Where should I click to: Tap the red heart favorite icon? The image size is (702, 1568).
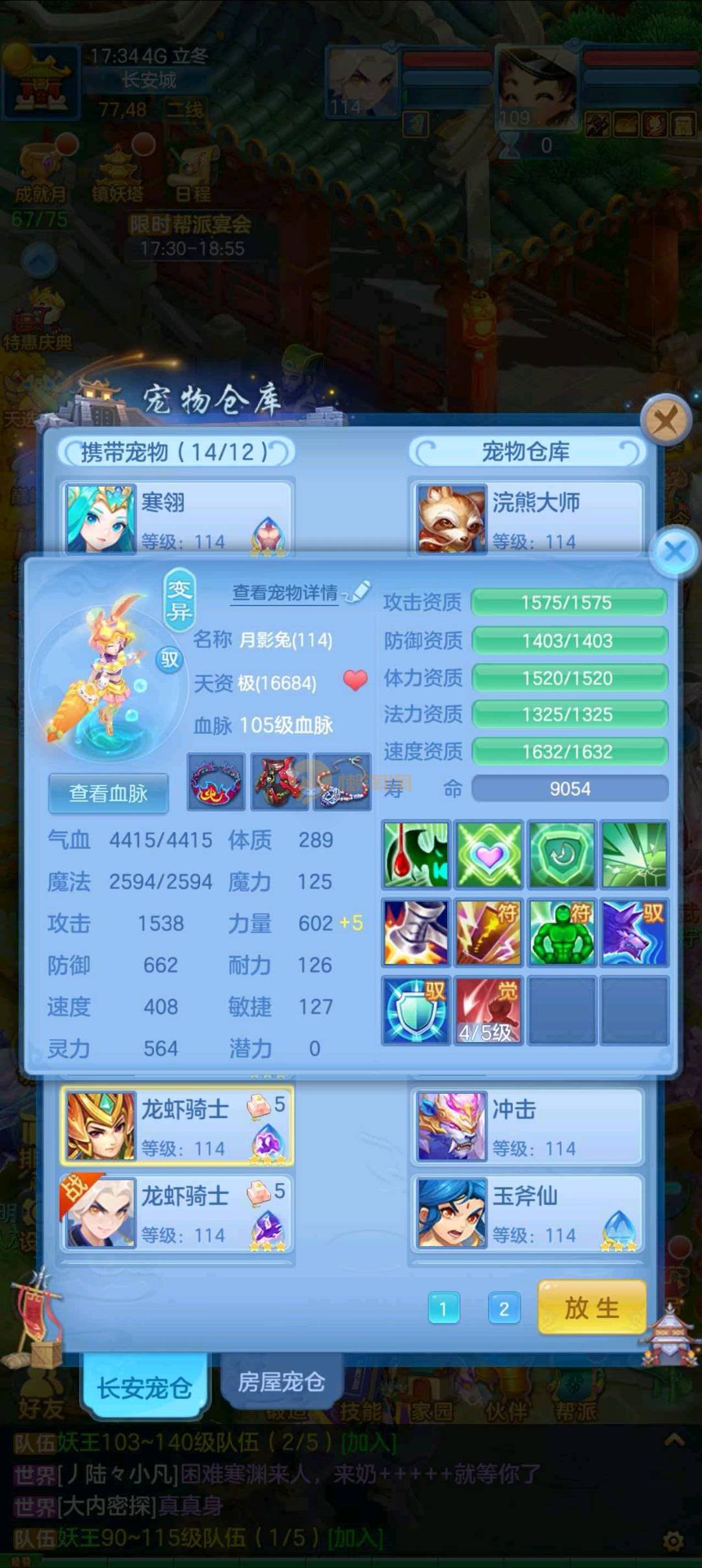point(355,680)
